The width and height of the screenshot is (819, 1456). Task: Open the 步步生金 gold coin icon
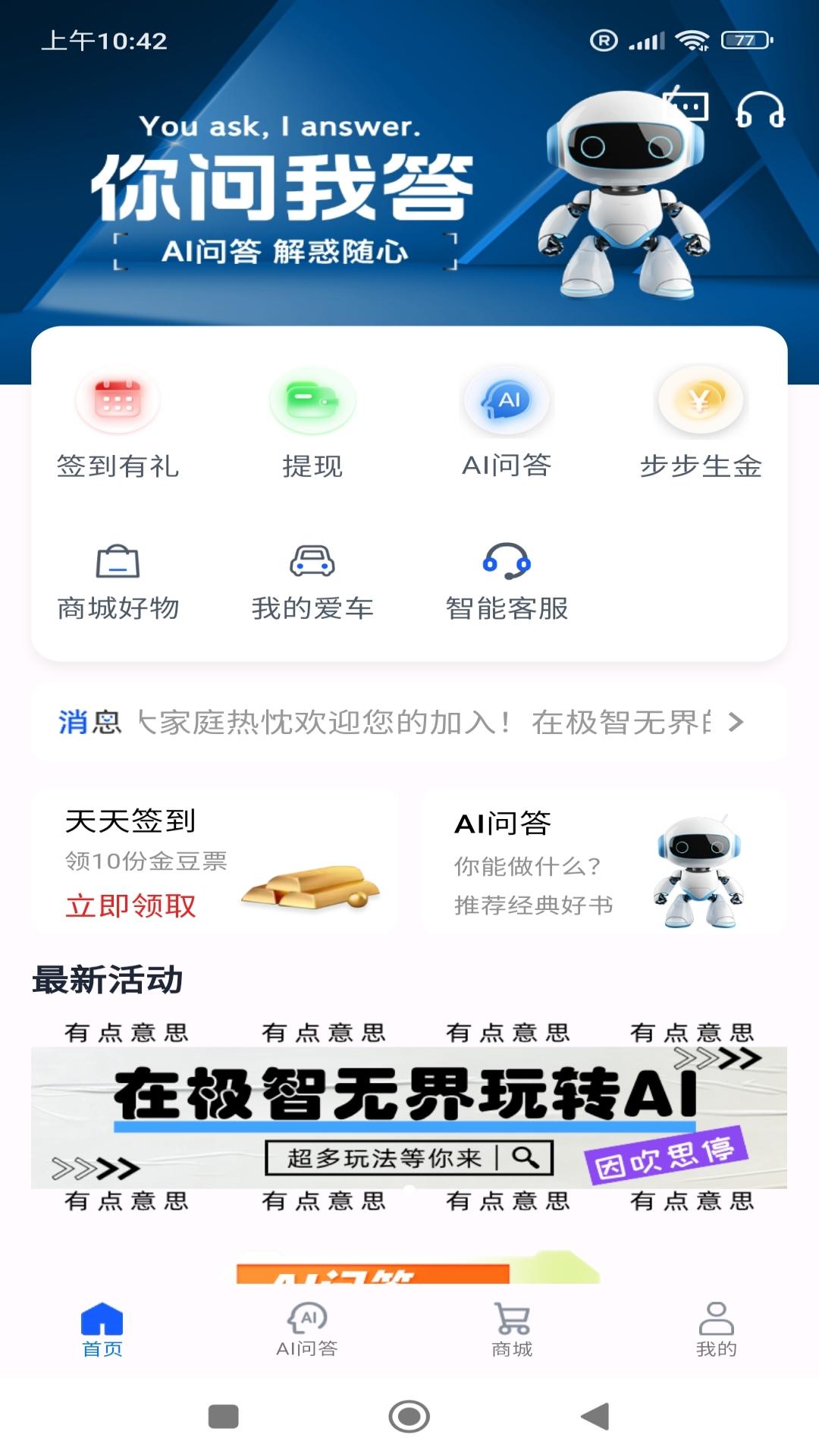[699, 402]
